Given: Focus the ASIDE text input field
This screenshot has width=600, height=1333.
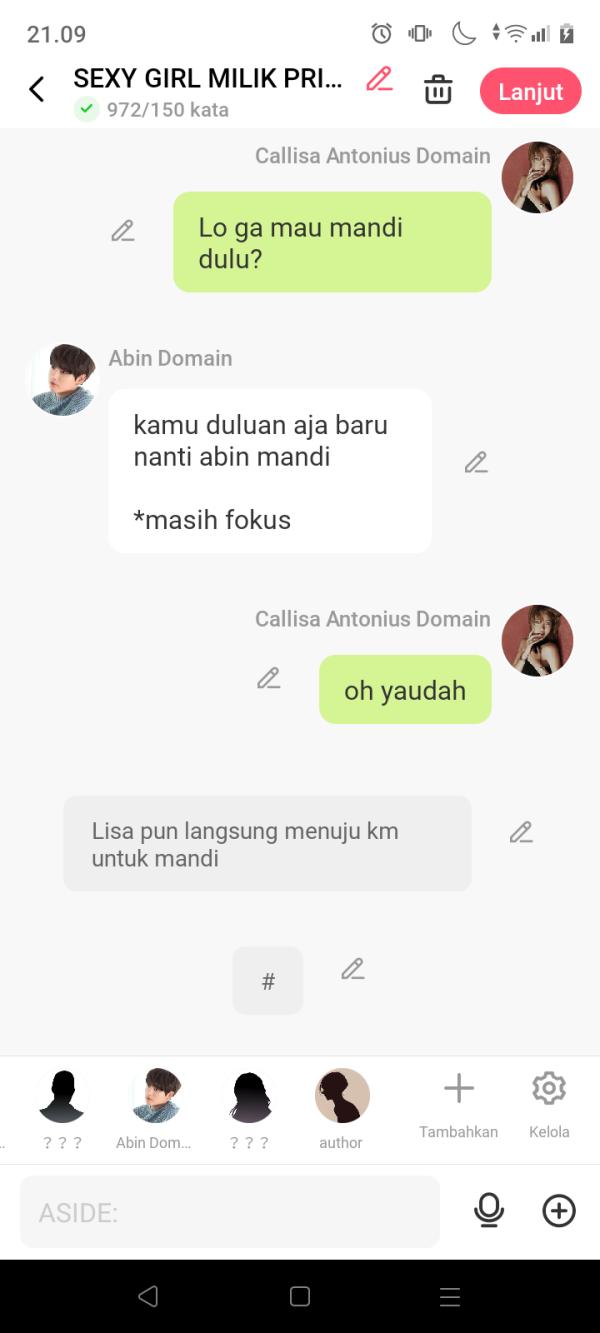Looking at the screenshot, I should point(230,1212).
